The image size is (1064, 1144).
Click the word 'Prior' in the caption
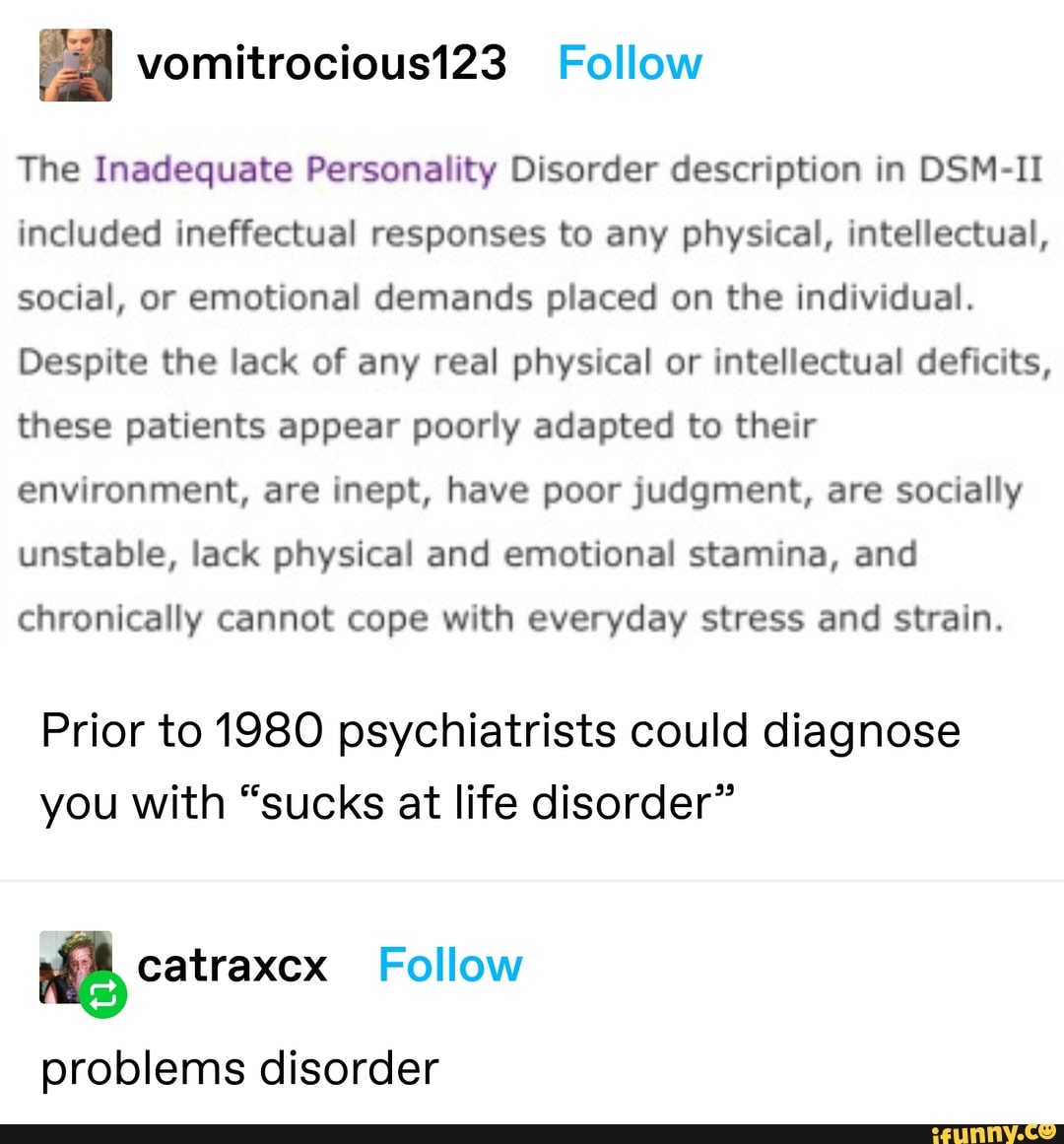coord(91,731)
